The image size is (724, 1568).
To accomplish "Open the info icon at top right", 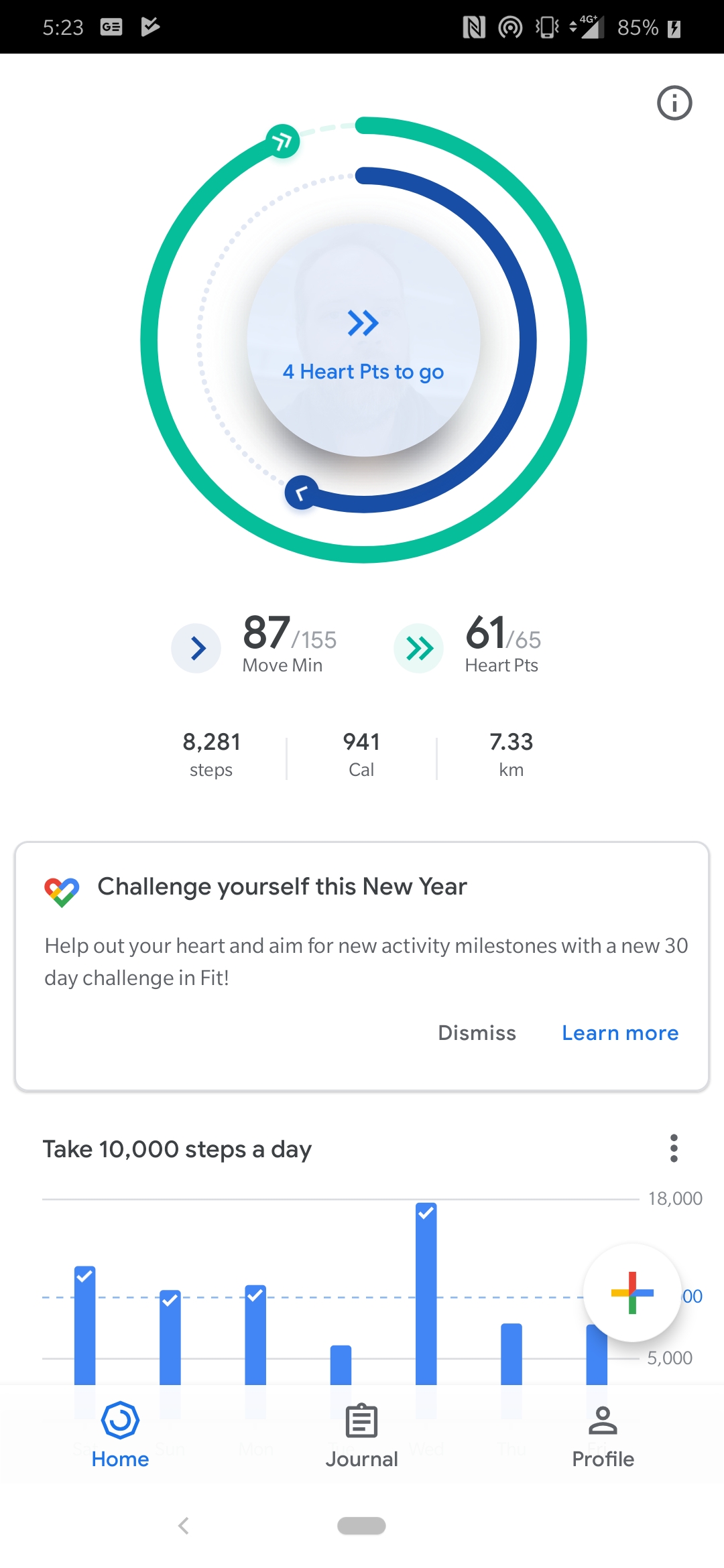I will point(674,103).
